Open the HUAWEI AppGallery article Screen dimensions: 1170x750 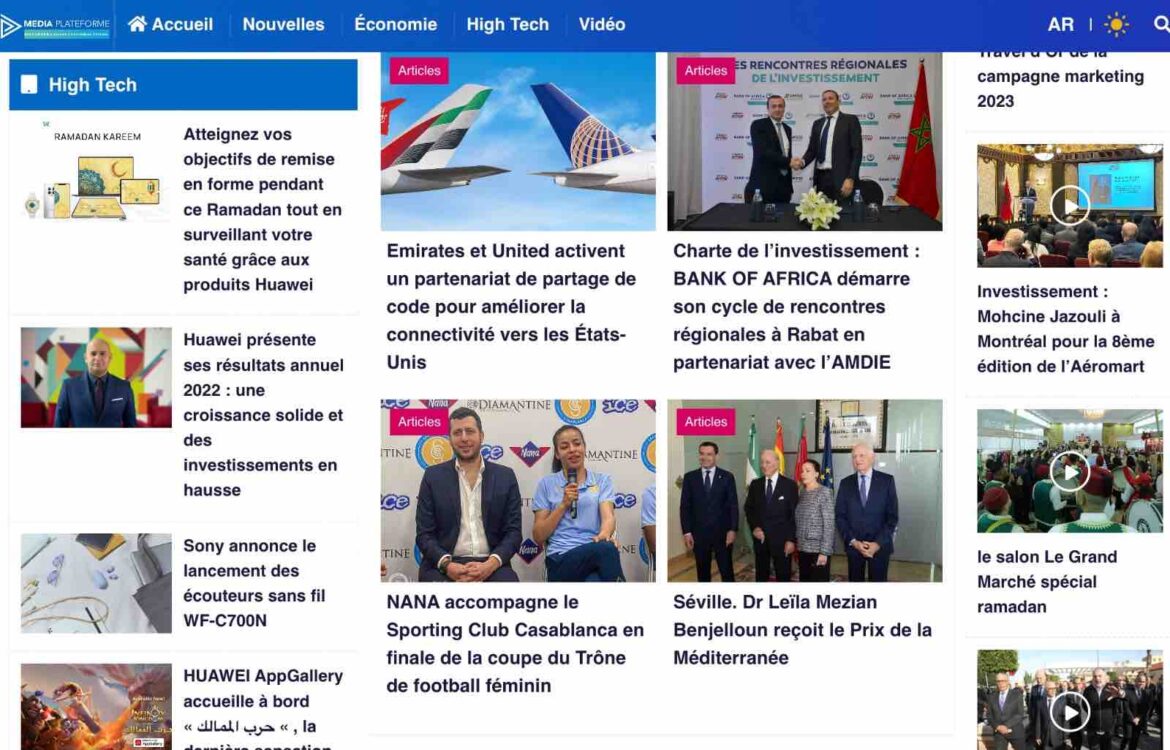[x=262, y=700]
